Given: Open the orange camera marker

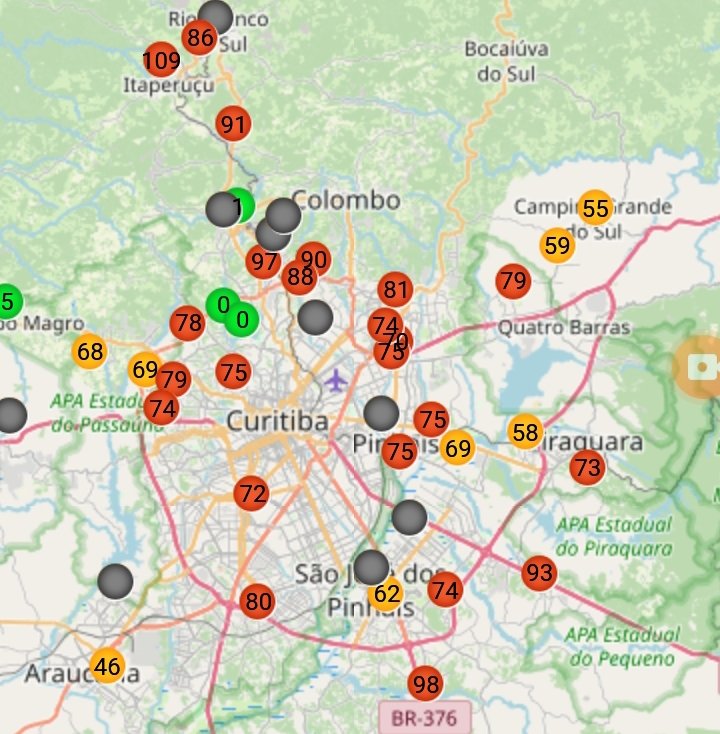Looking at the screenshot, I should click(703, 368).
